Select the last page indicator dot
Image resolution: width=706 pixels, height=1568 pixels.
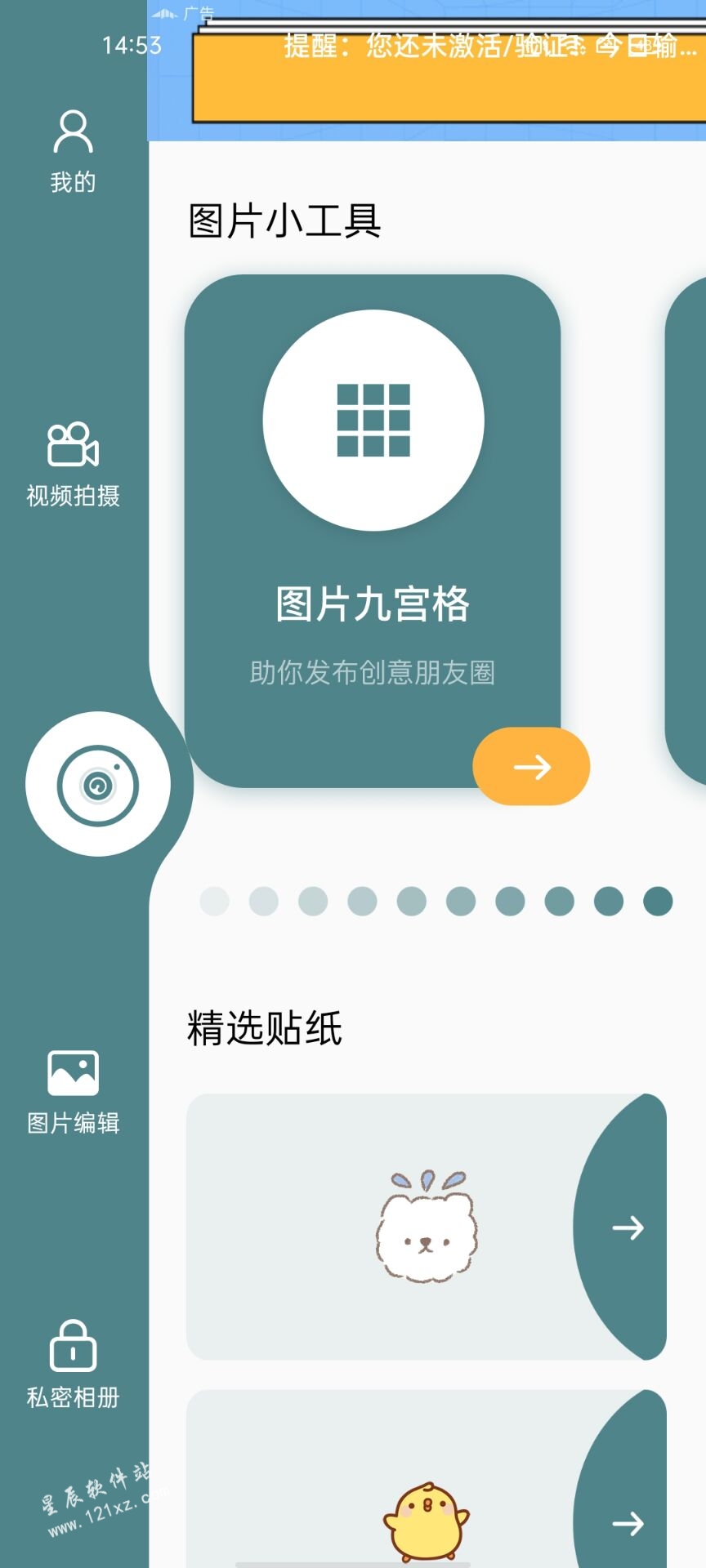658,902
